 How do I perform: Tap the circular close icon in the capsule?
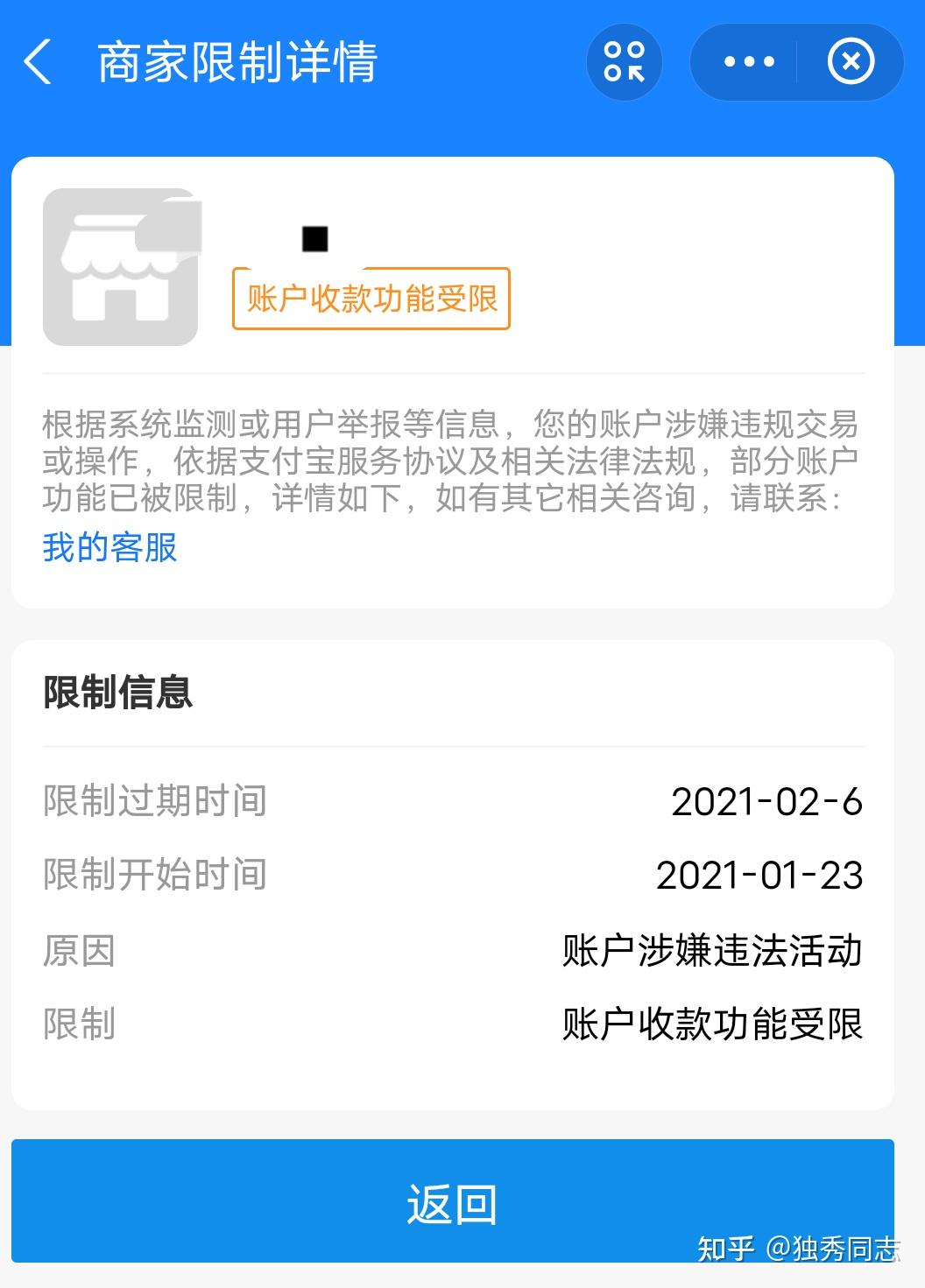pos(848,61)
